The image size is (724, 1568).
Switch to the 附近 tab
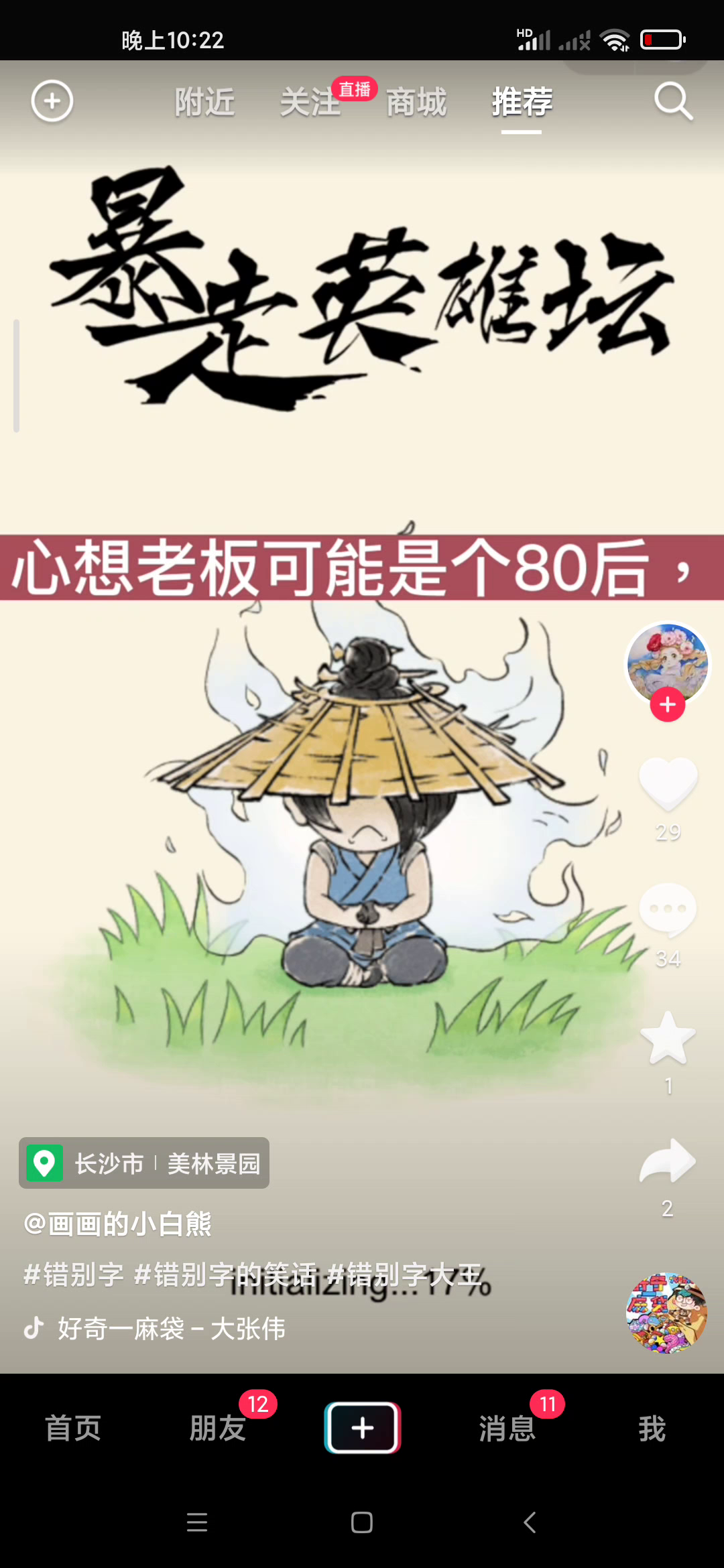tap(204, 103)
